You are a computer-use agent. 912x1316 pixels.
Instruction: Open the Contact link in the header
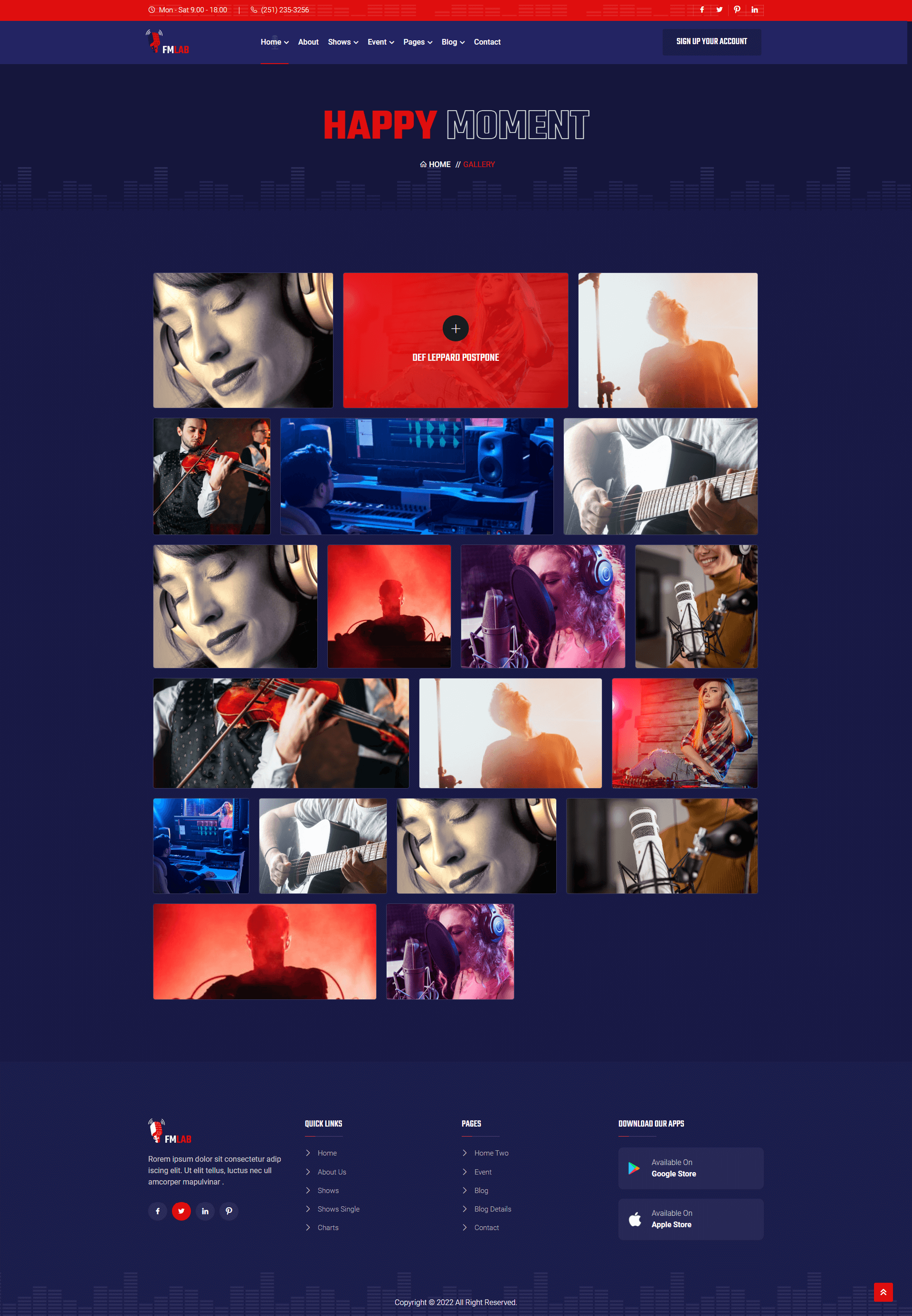click(x=487, y=42)
